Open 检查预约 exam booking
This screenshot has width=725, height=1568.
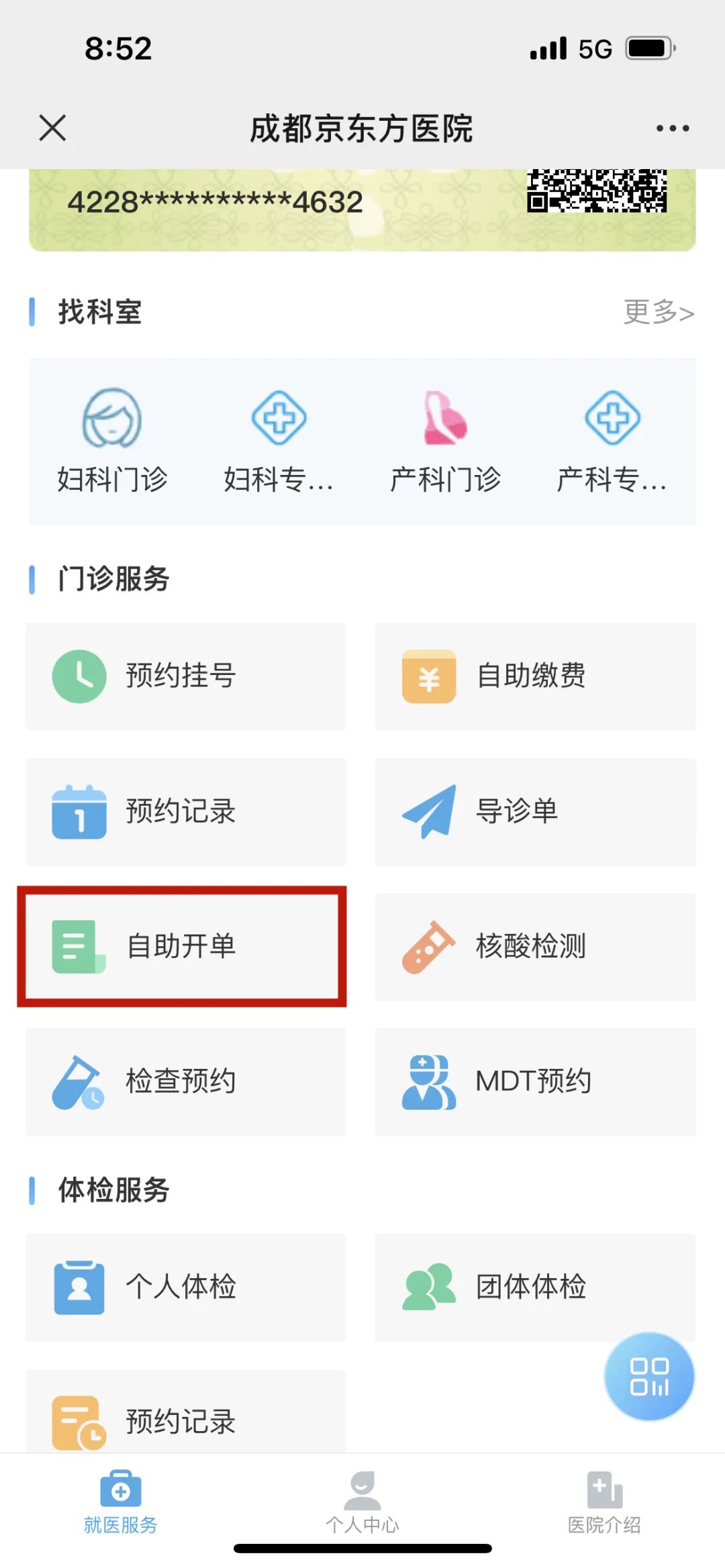tap(186, 1082)
